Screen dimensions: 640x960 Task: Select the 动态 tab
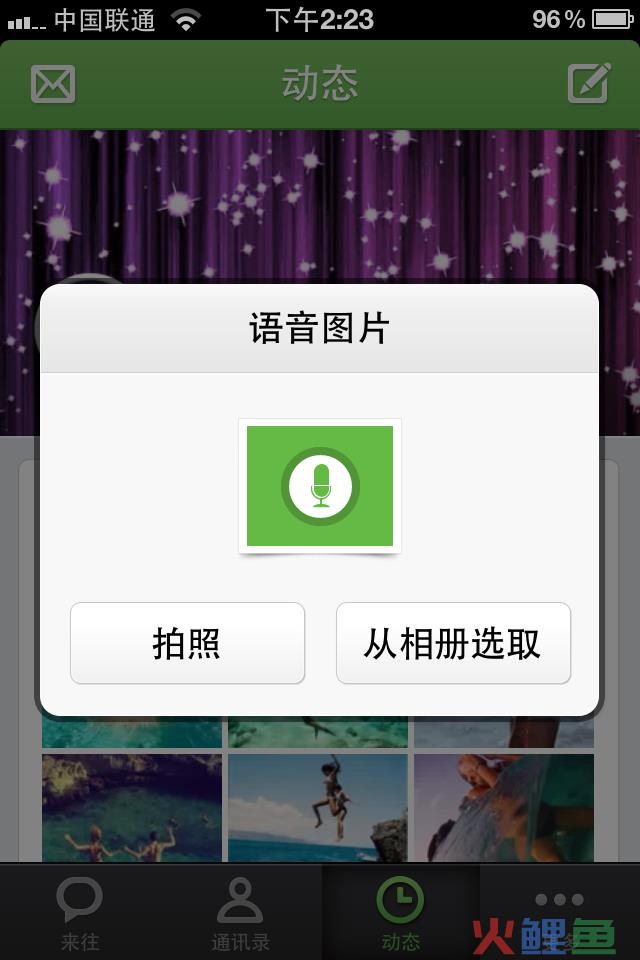click(x=400, y=912)
